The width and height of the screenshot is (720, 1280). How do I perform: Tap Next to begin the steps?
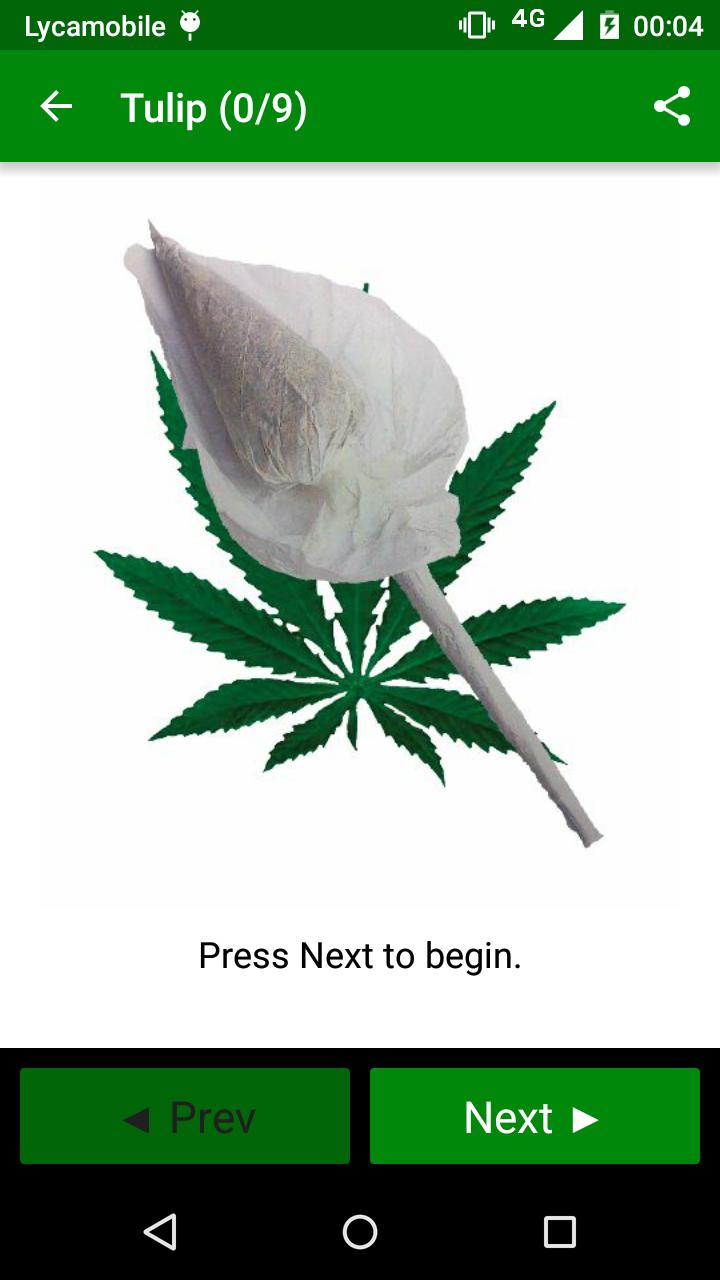pos(534,1116)
